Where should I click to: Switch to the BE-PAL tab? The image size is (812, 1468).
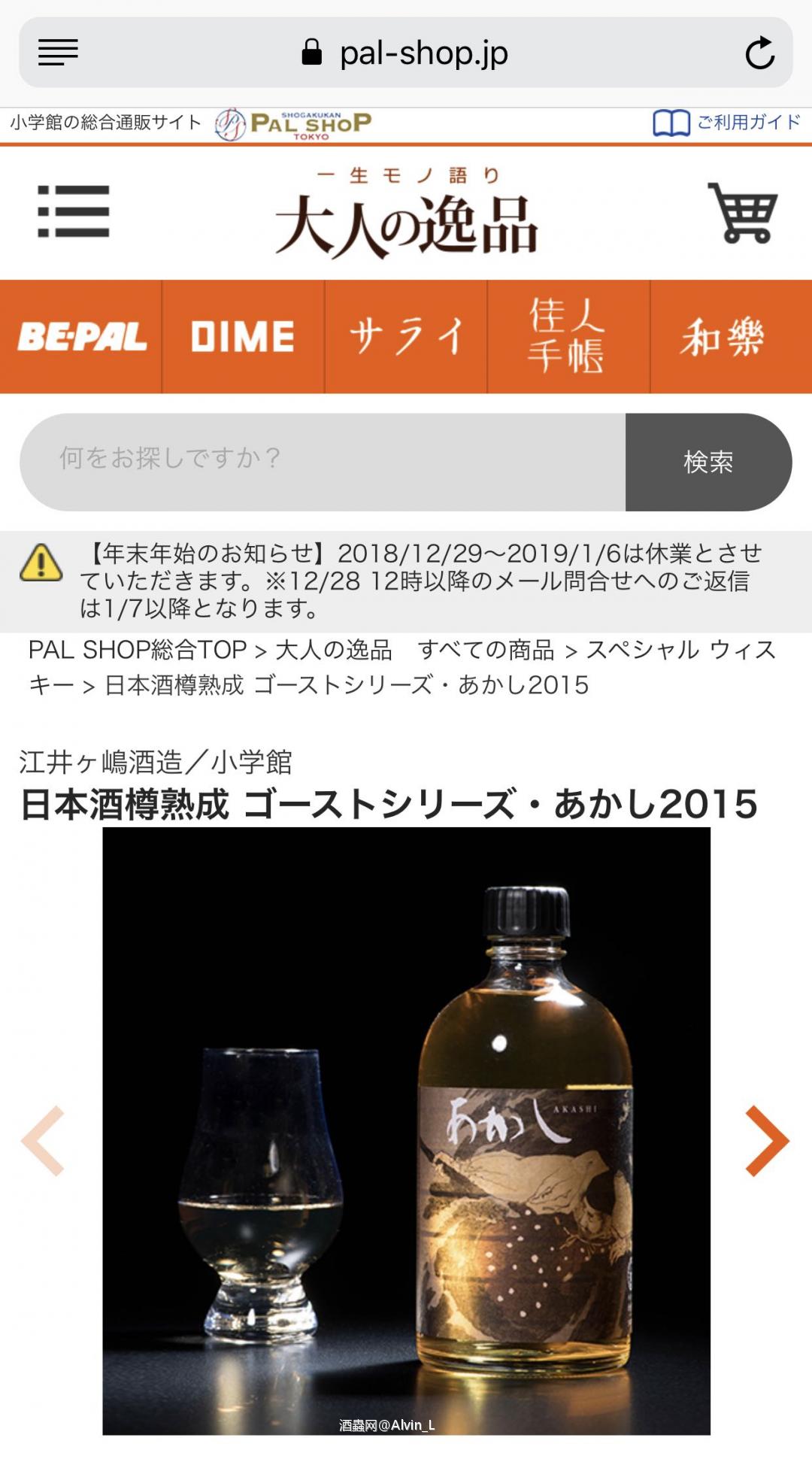click(81, 337)
